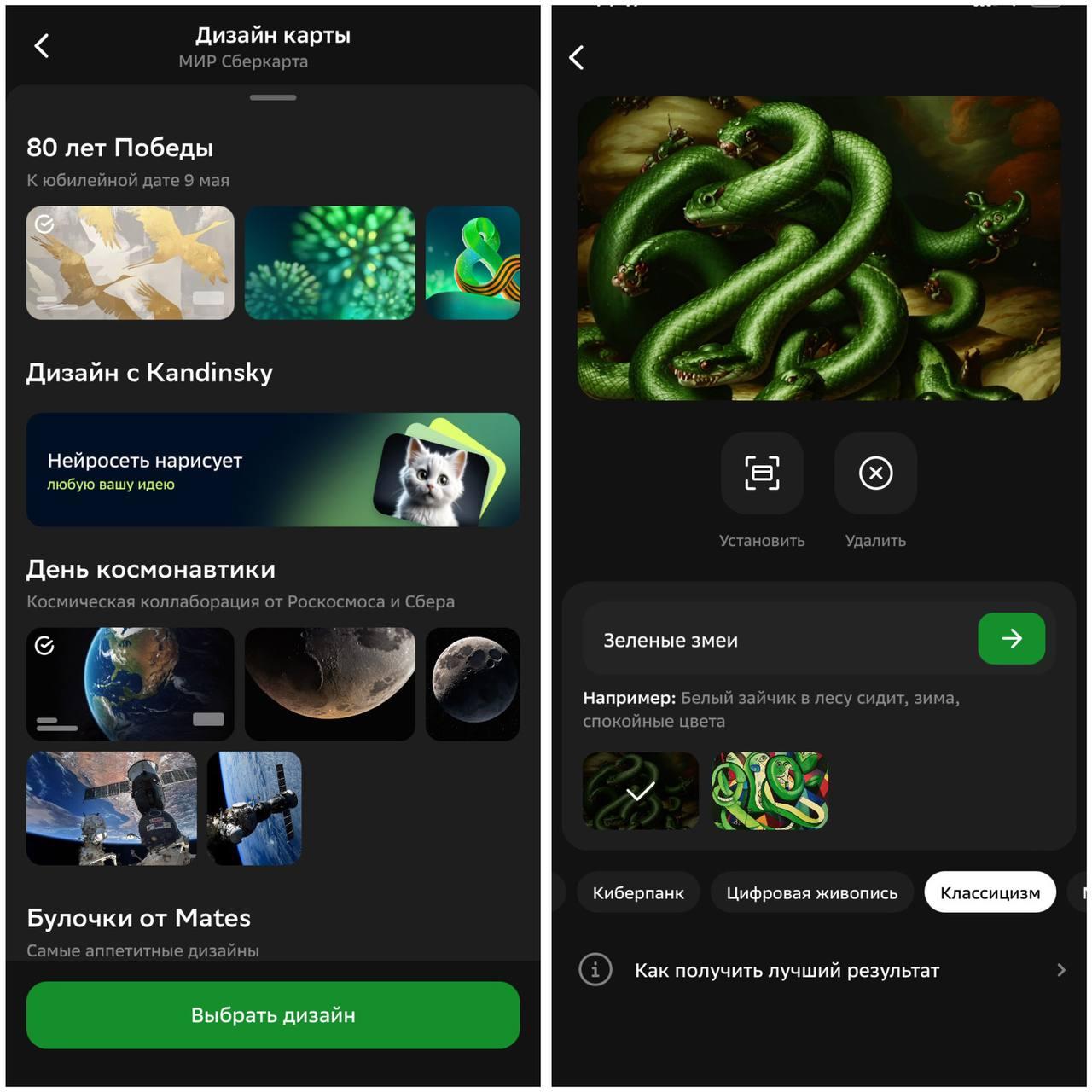Choose the green fireworks card design
This screenshot has height=1092, width=1092.
(x=329, y=263)
